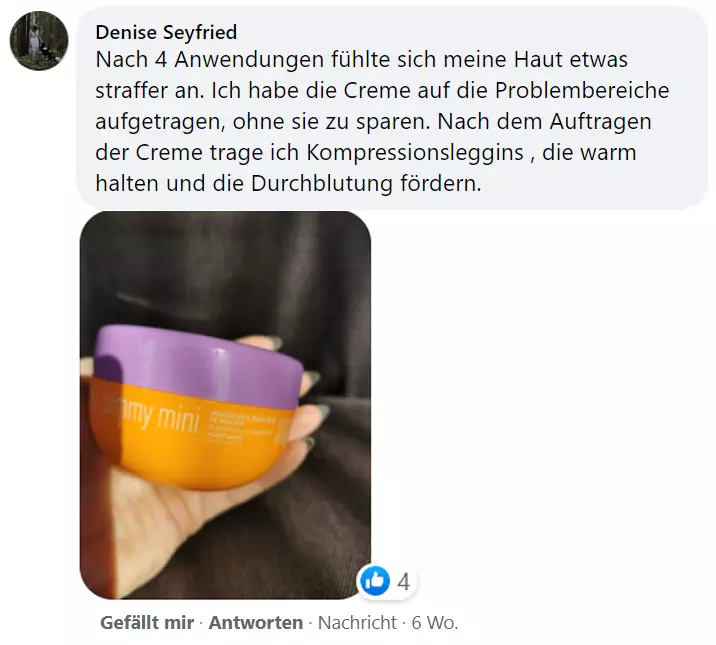Viewport: 716px width, 645px height.
Task: Open Denise Seyfried's name link
Action: [166, 32]
